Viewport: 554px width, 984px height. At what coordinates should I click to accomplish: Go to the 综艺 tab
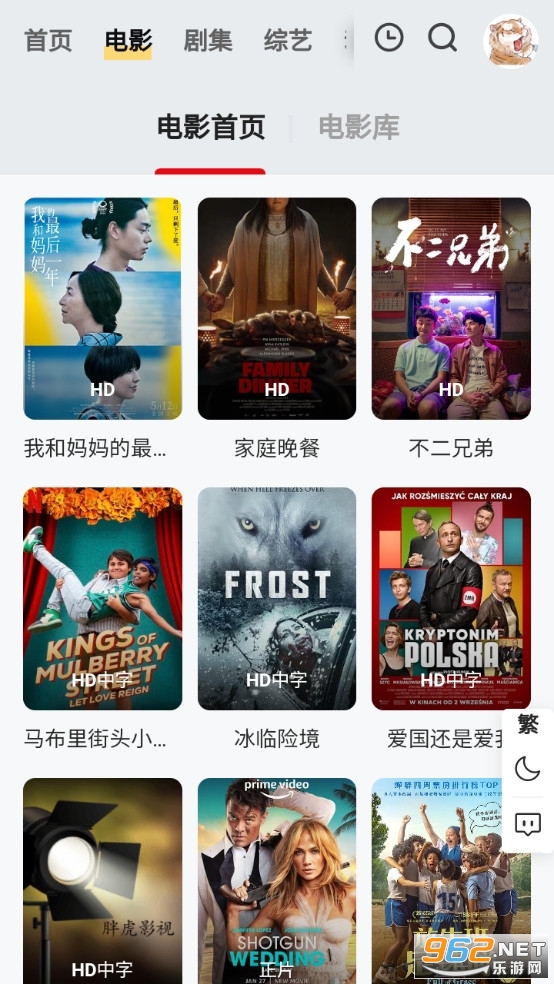tap(288, 40)
